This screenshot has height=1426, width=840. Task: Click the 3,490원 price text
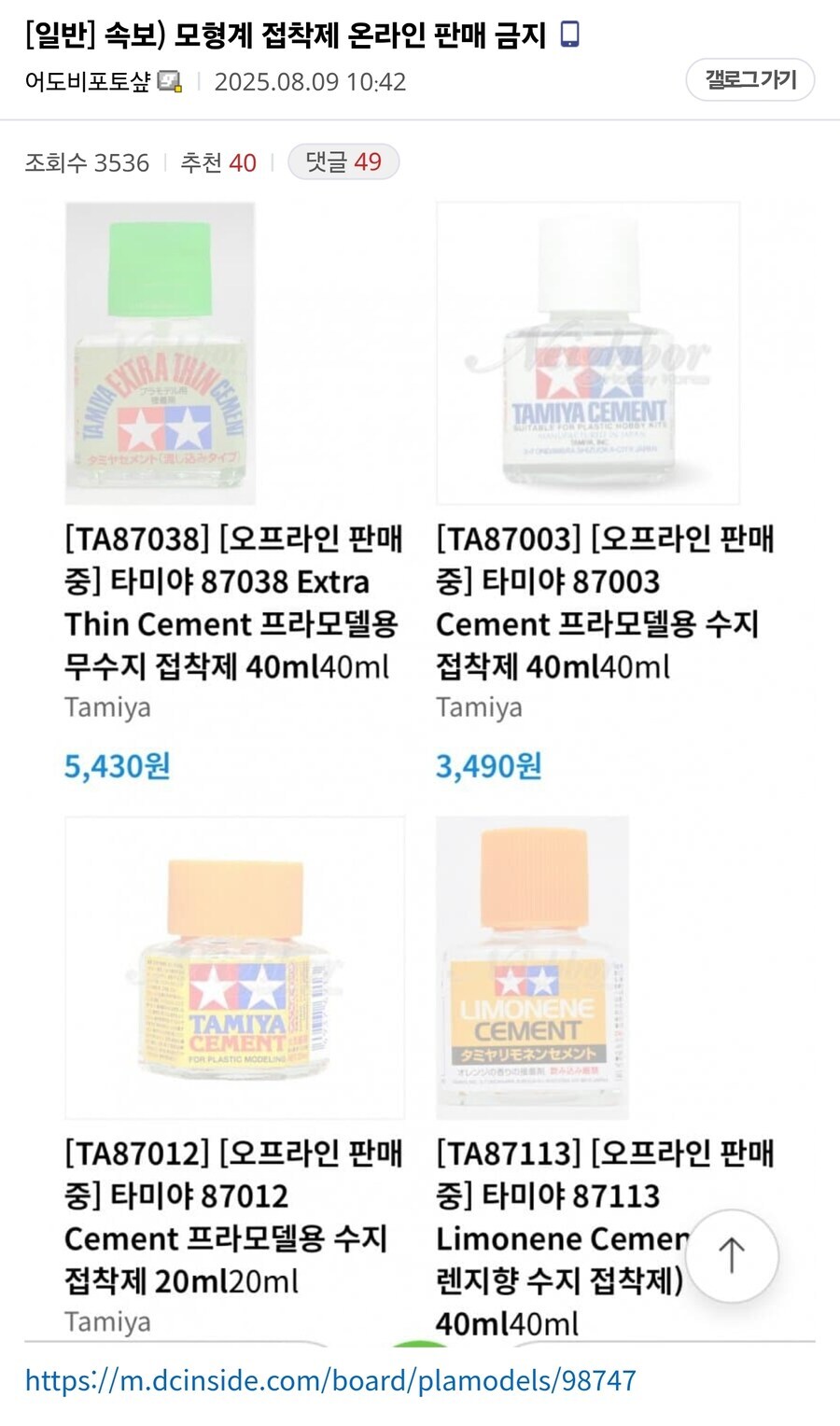(x=486, y=768)
